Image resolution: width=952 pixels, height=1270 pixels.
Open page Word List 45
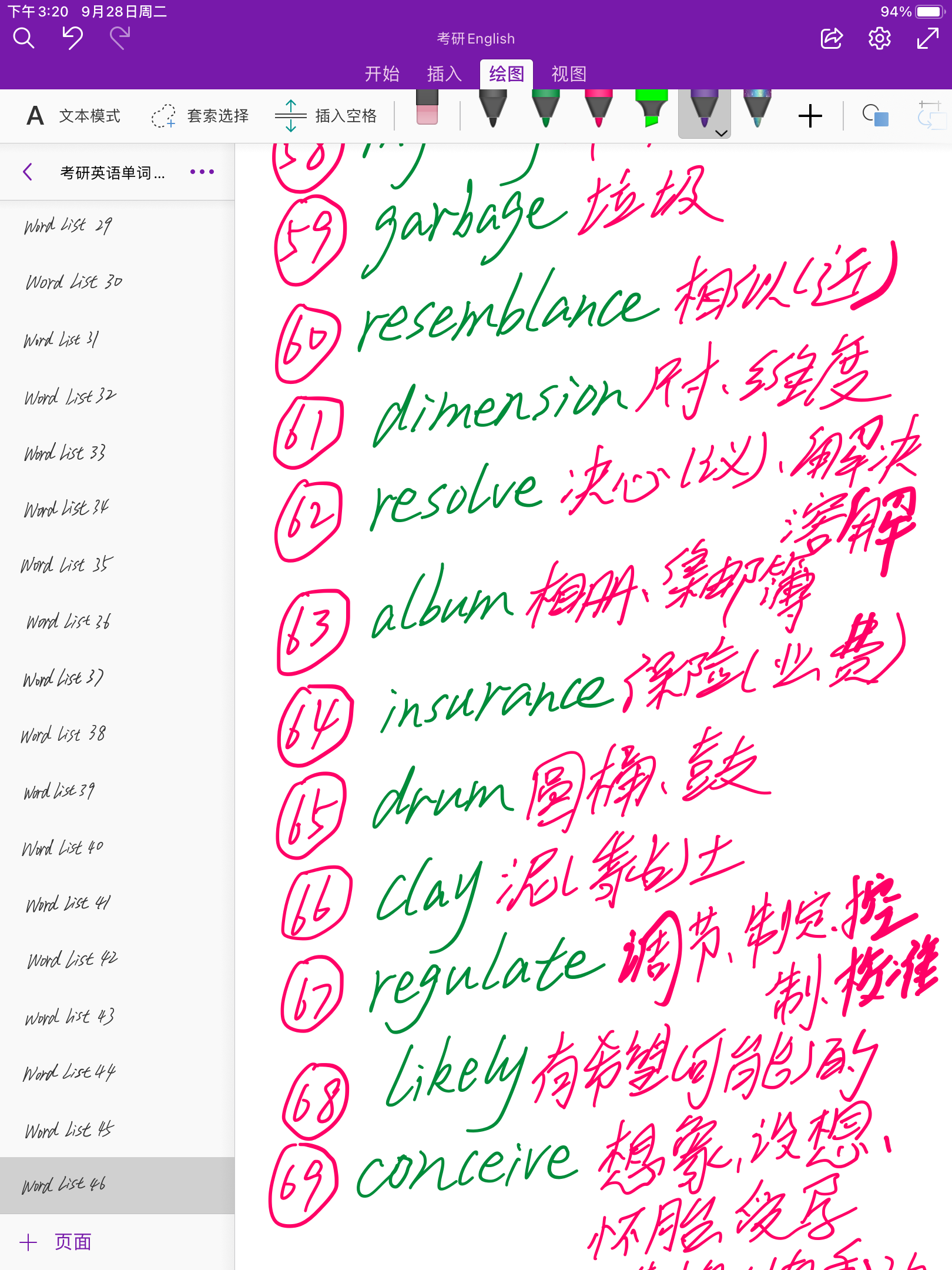click(69, 1130)
